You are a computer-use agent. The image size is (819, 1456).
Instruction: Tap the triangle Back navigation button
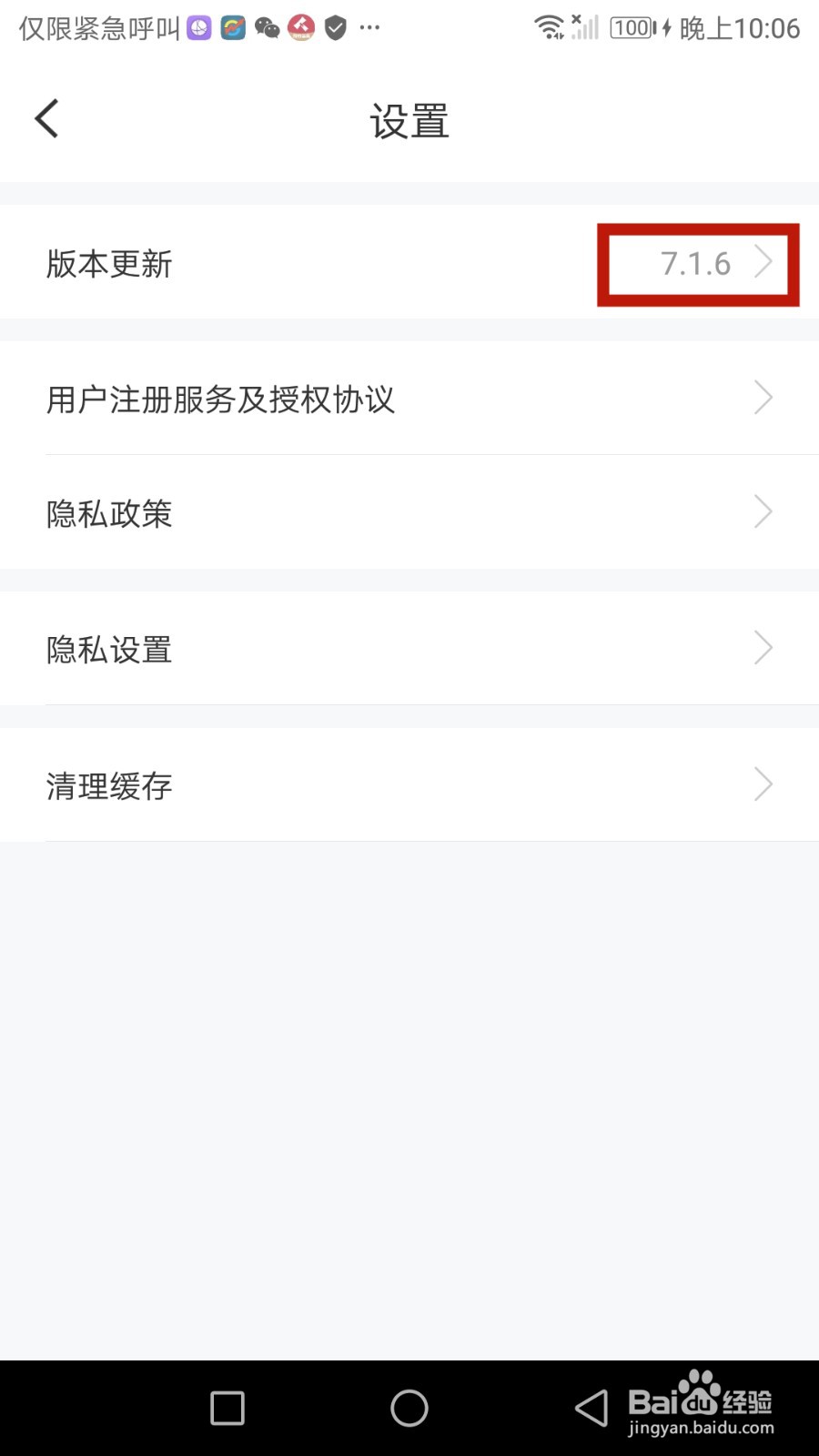coord(590,1408)
